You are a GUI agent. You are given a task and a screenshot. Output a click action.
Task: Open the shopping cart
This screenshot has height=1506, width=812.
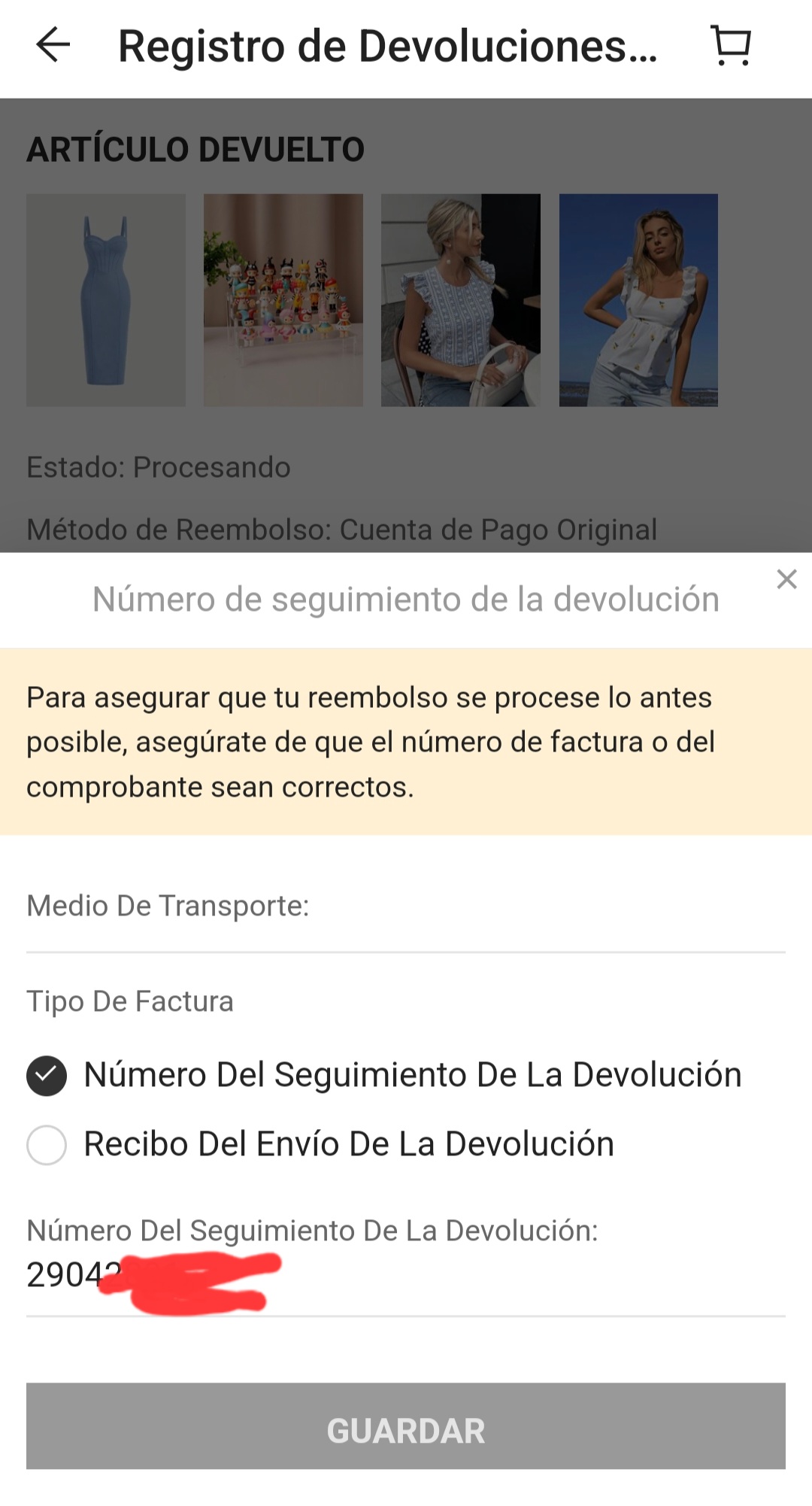pyautogui.click(x=731, y=45)
